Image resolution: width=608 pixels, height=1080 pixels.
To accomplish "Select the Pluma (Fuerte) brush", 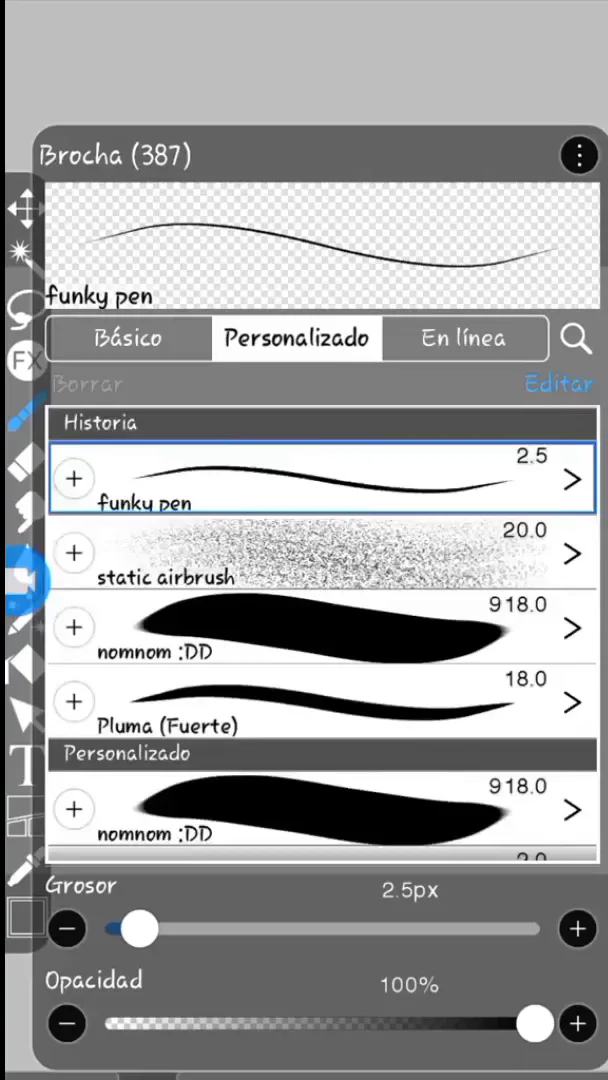I will 322,701.
